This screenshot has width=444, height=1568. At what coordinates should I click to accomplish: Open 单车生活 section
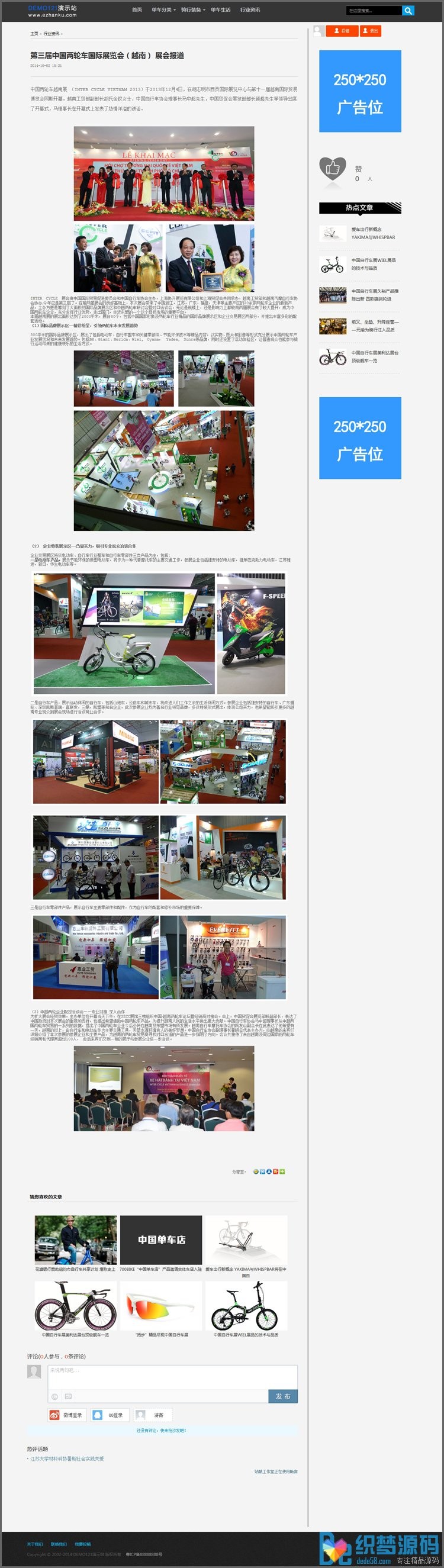tap(220, 9)
